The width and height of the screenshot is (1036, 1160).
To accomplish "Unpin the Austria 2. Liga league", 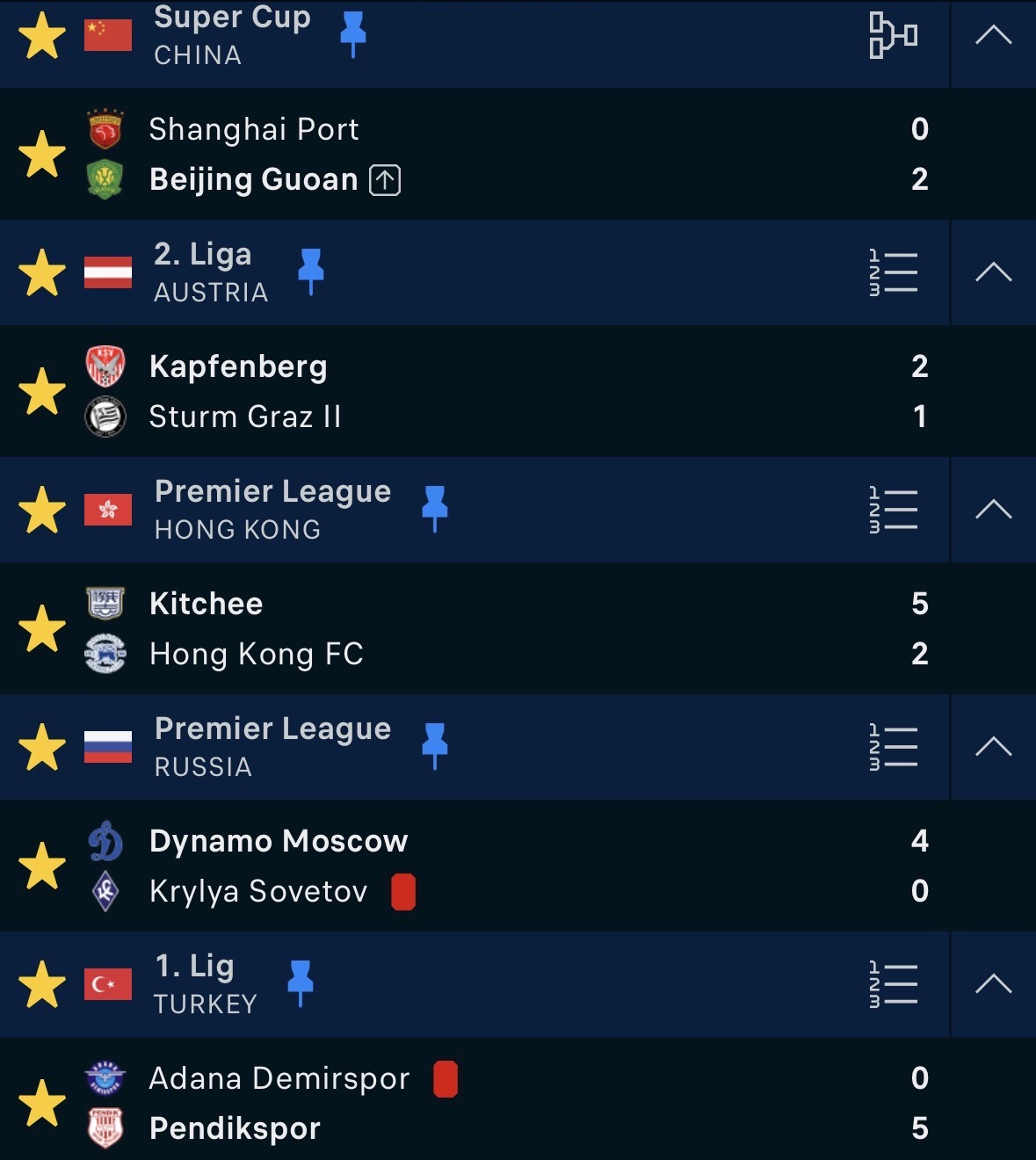I will point(310,271).
